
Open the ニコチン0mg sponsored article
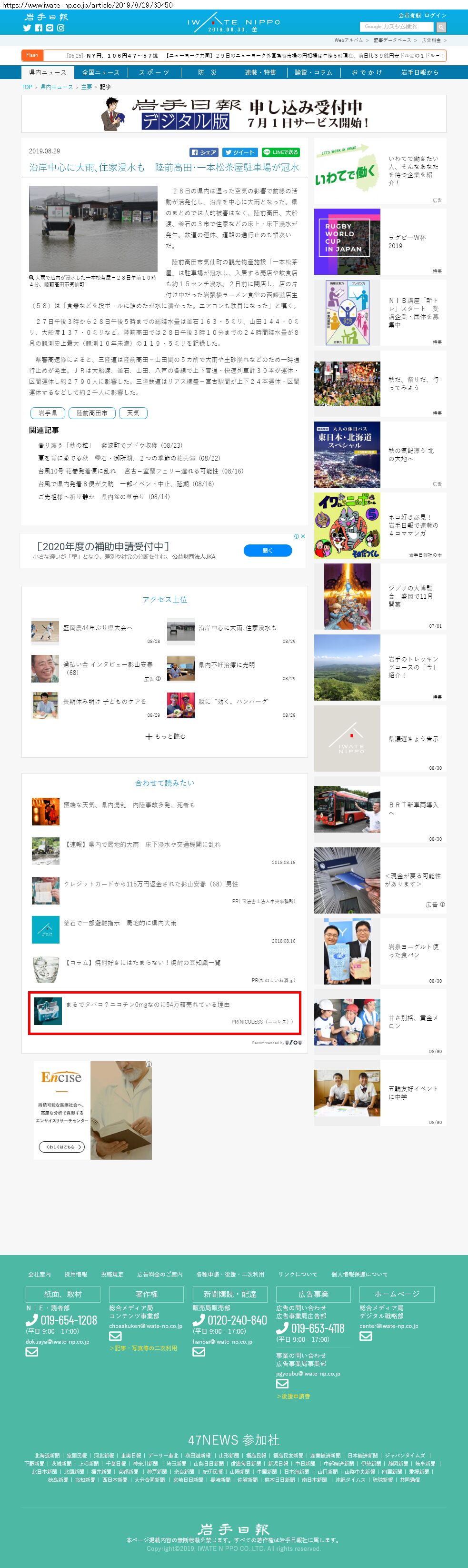147,1005
